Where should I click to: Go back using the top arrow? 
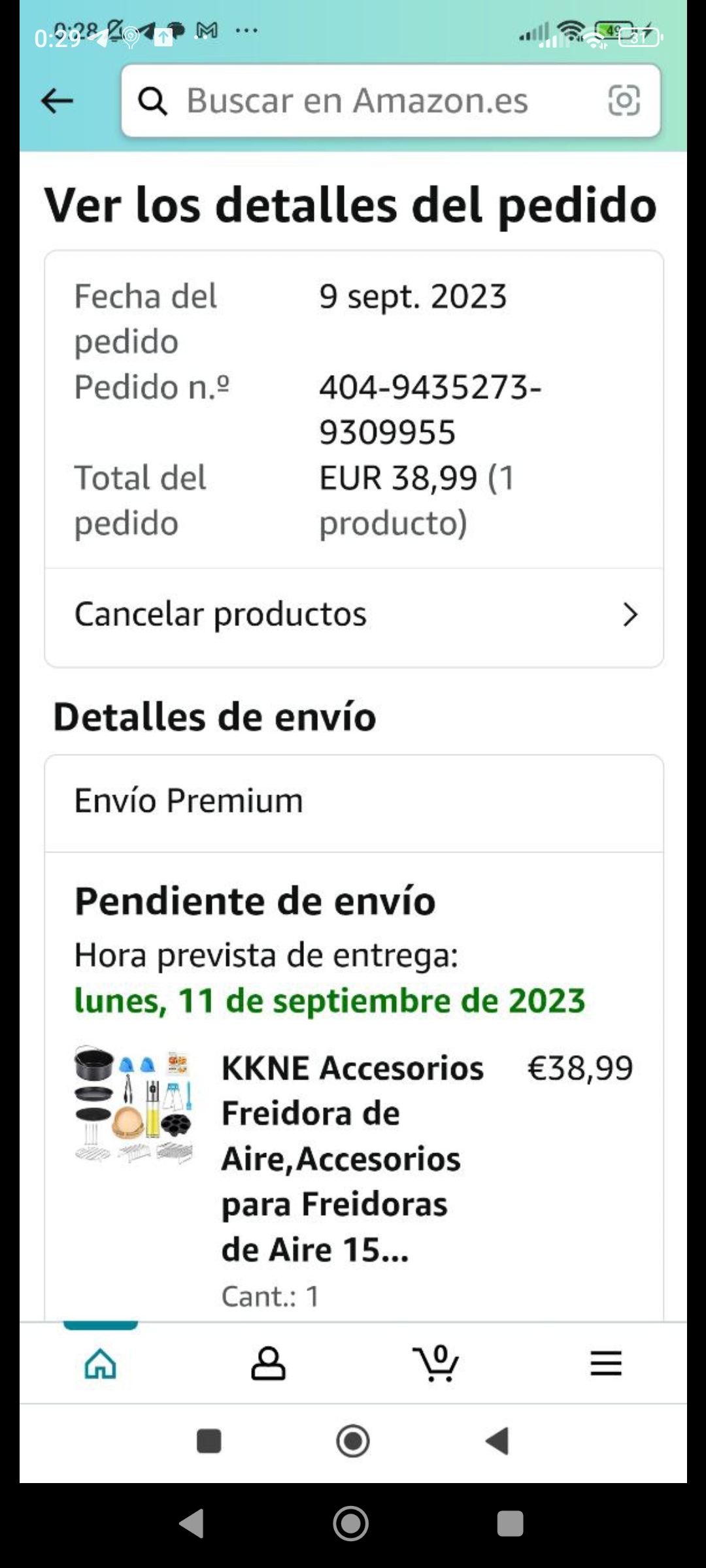[58, 101]
